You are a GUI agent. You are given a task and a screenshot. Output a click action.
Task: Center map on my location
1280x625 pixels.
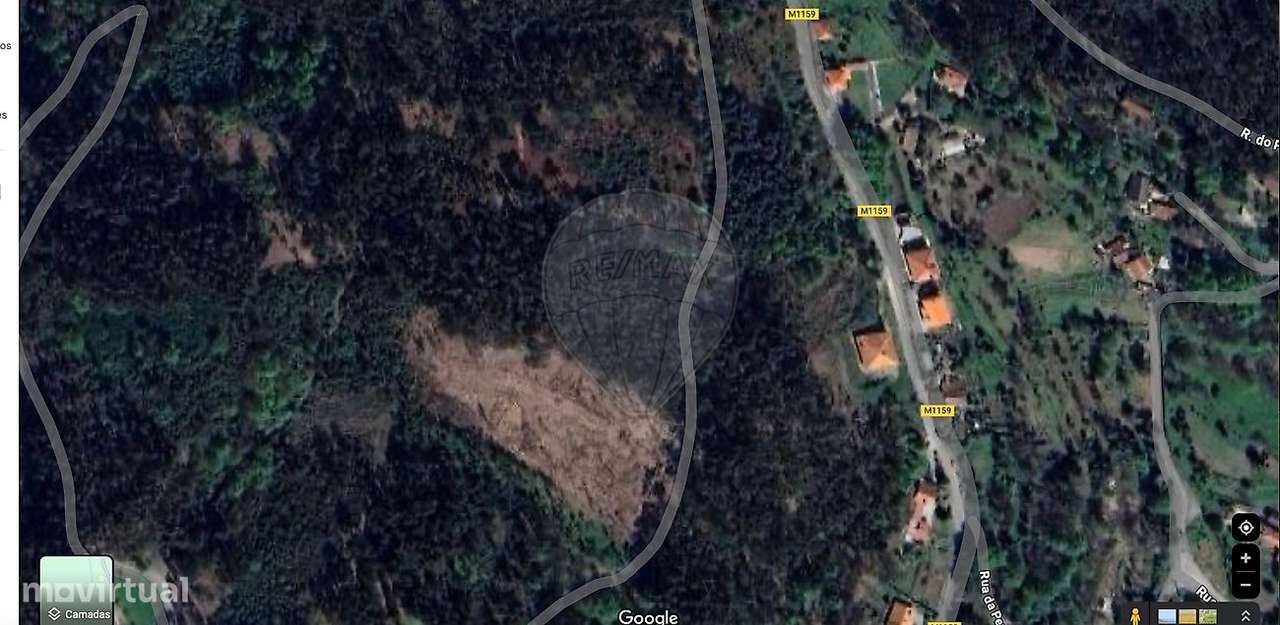1245,527
